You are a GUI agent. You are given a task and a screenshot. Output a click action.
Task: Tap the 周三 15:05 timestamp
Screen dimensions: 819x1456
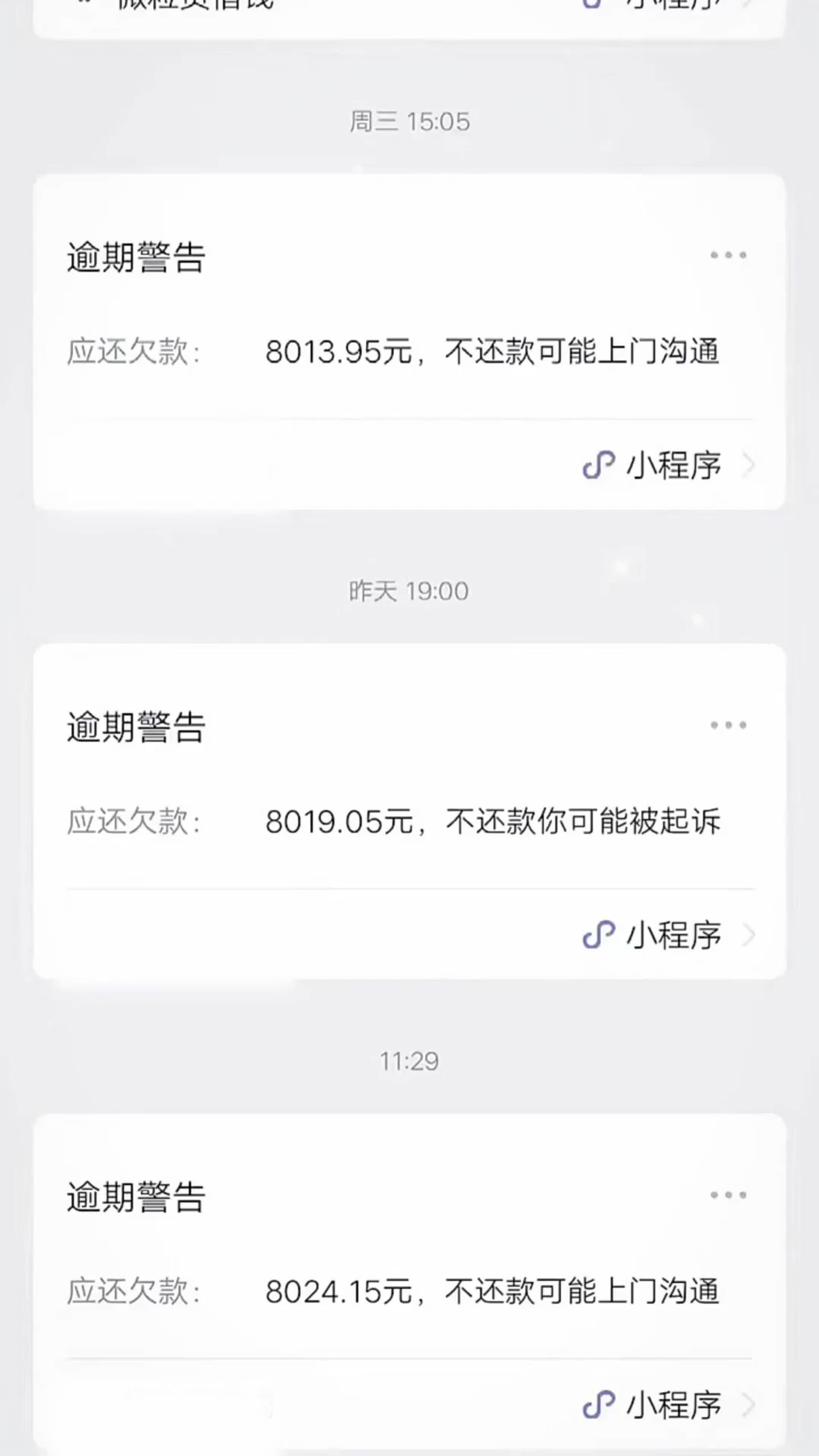point(409,121)
